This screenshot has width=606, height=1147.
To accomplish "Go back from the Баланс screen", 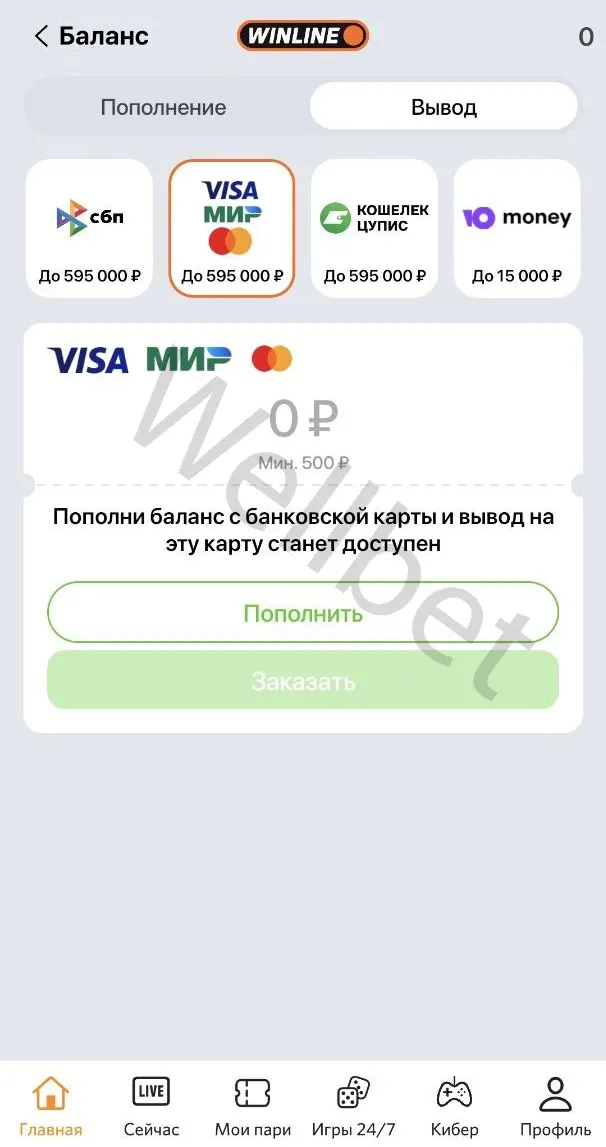I will pyautogui.click(x=42, y=37).
